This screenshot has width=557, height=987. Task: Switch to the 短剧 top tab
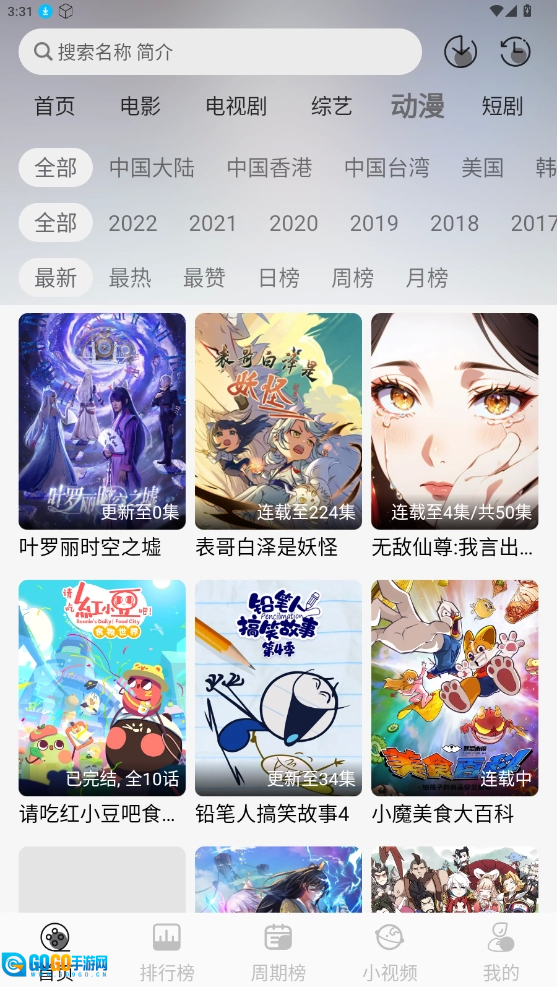point(502,106)
